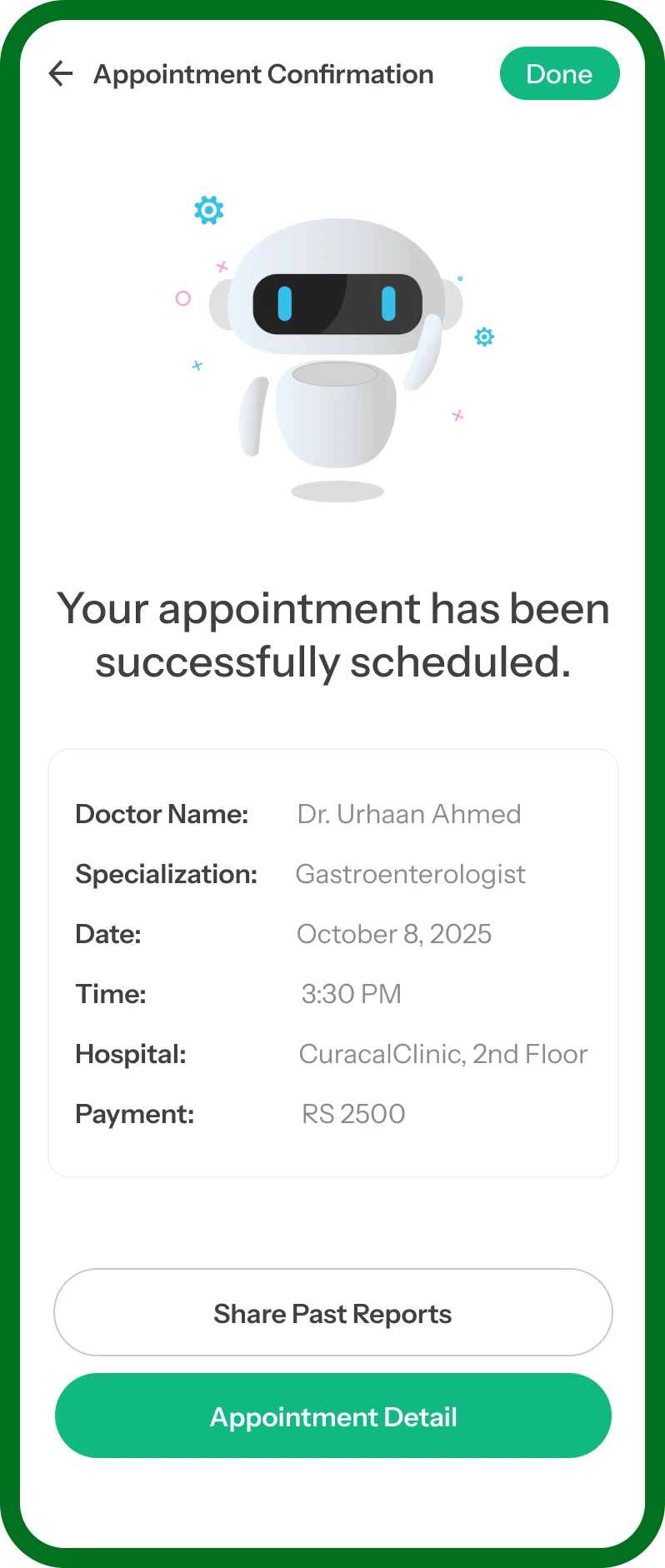The image size is (665, 1568).
Task: Click the success message text
Action: 332,636
